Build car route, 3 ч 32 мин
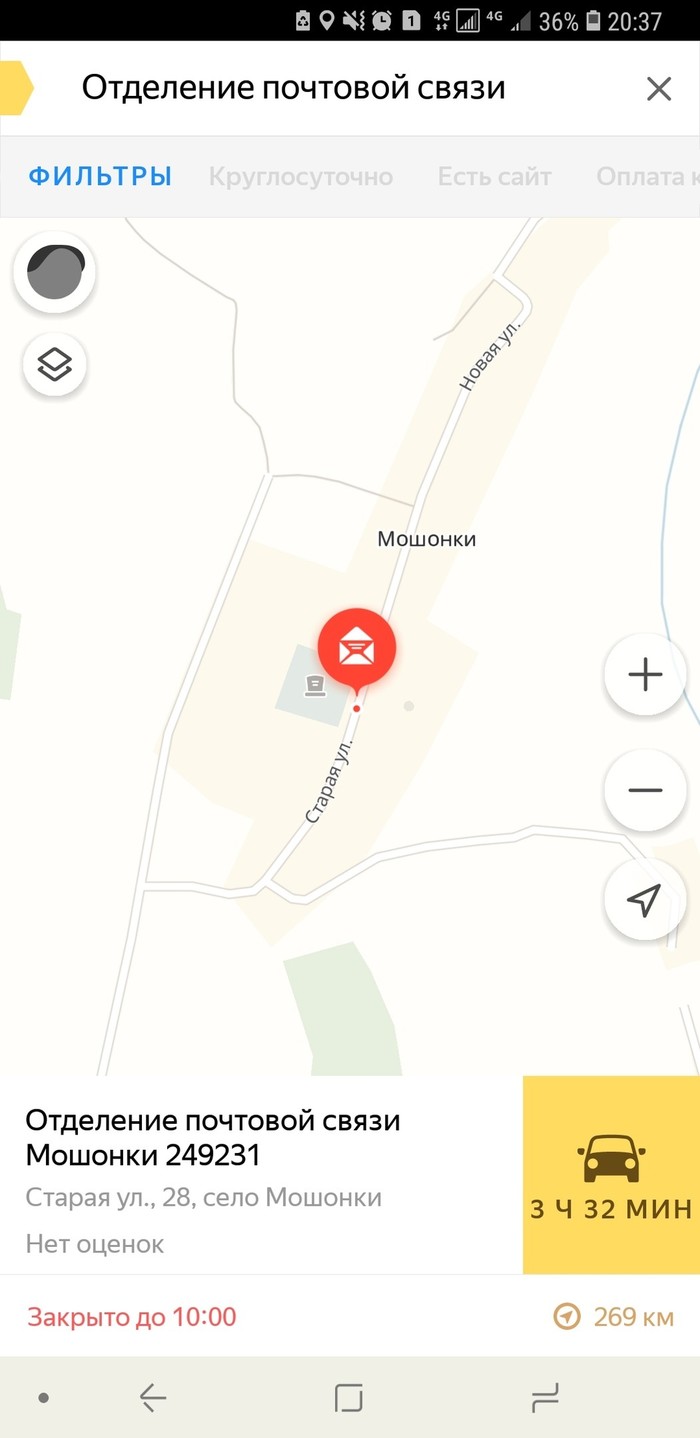700x1438 pixels. (611, 1175)
